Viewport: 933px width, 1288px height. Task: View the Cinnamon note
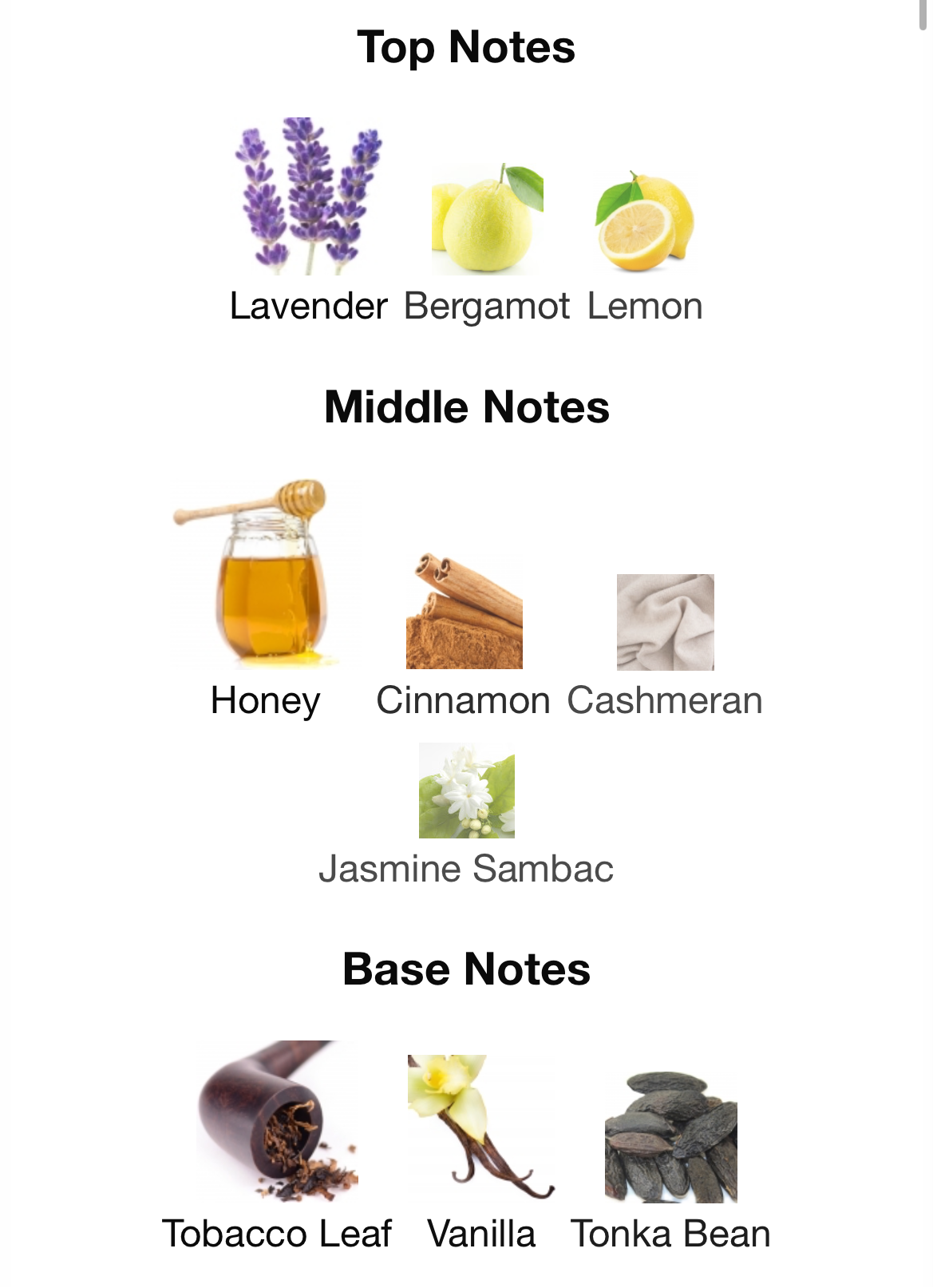click(x=464, y=612)
